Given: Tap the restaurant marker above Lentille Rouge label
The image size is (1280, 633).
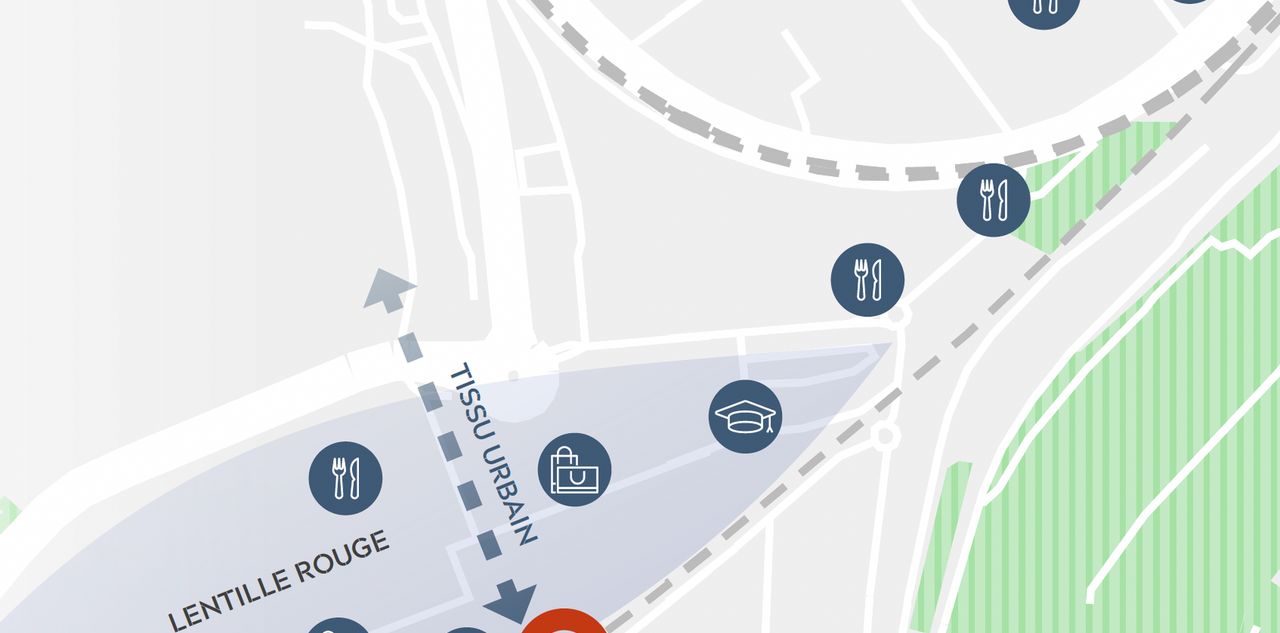Looking at the screenshot, I should 345,478.
